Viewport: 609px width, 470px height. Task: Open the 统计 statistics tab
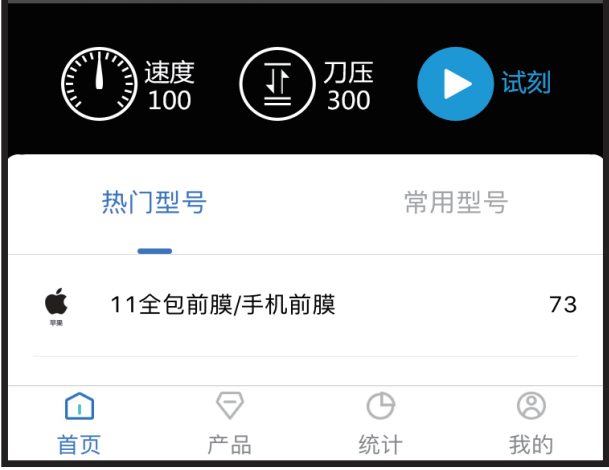tap(380, 423)
